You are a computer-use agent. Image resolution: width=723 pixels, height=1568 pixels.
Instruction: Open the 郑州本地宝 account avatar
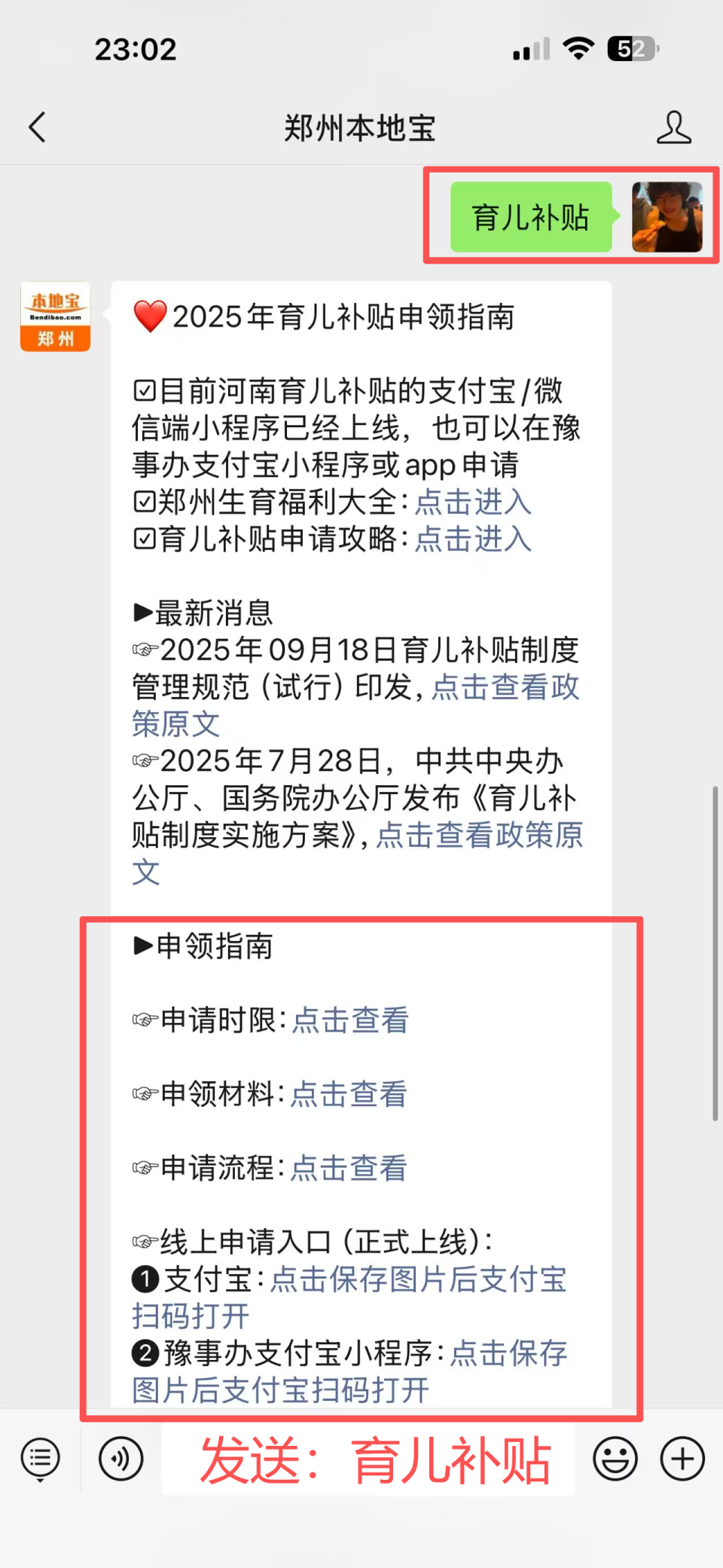54,316
